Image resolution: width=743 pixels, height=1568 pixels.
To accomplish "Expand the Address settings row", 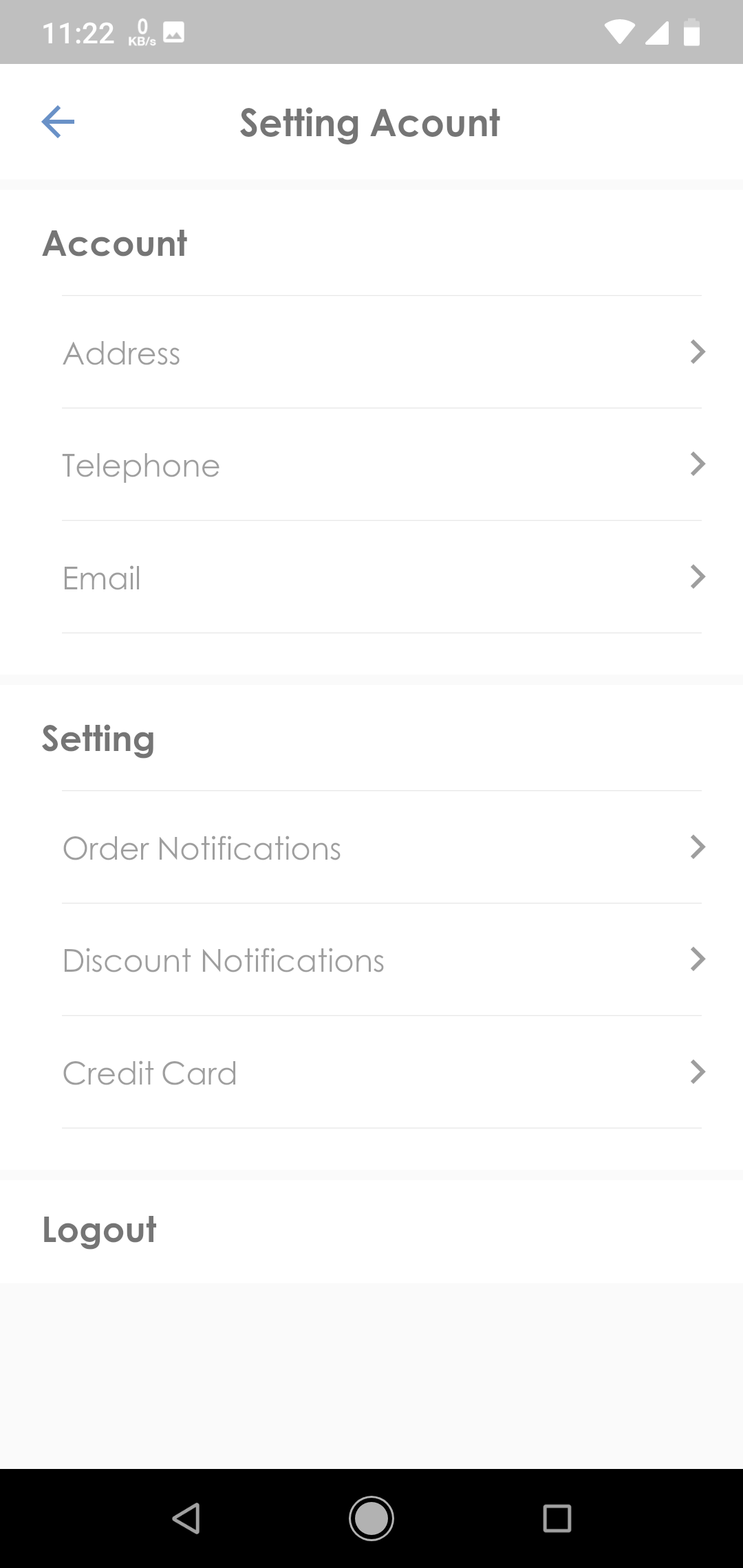I will coord(698,353).
